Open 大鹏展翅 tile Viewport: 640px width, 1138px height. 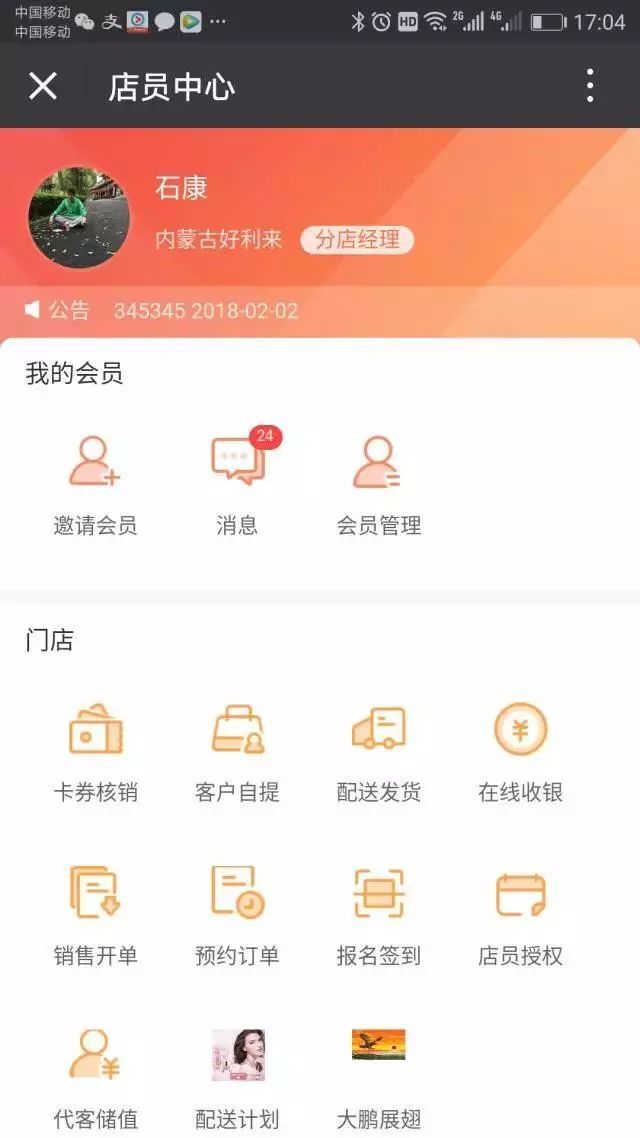tap(379, 1077)
